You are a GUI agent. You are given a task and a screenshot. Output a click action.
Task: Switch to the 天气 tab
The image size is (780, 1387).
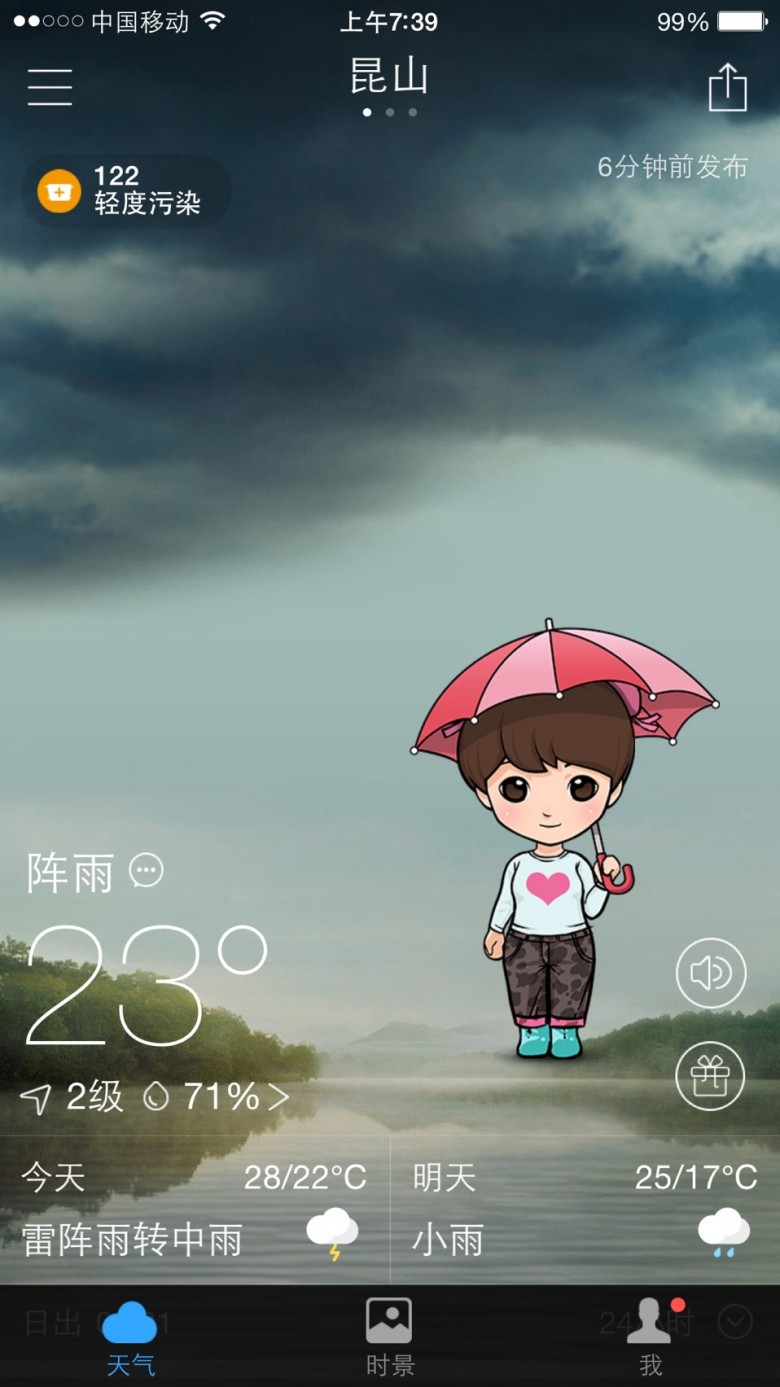130,1337
